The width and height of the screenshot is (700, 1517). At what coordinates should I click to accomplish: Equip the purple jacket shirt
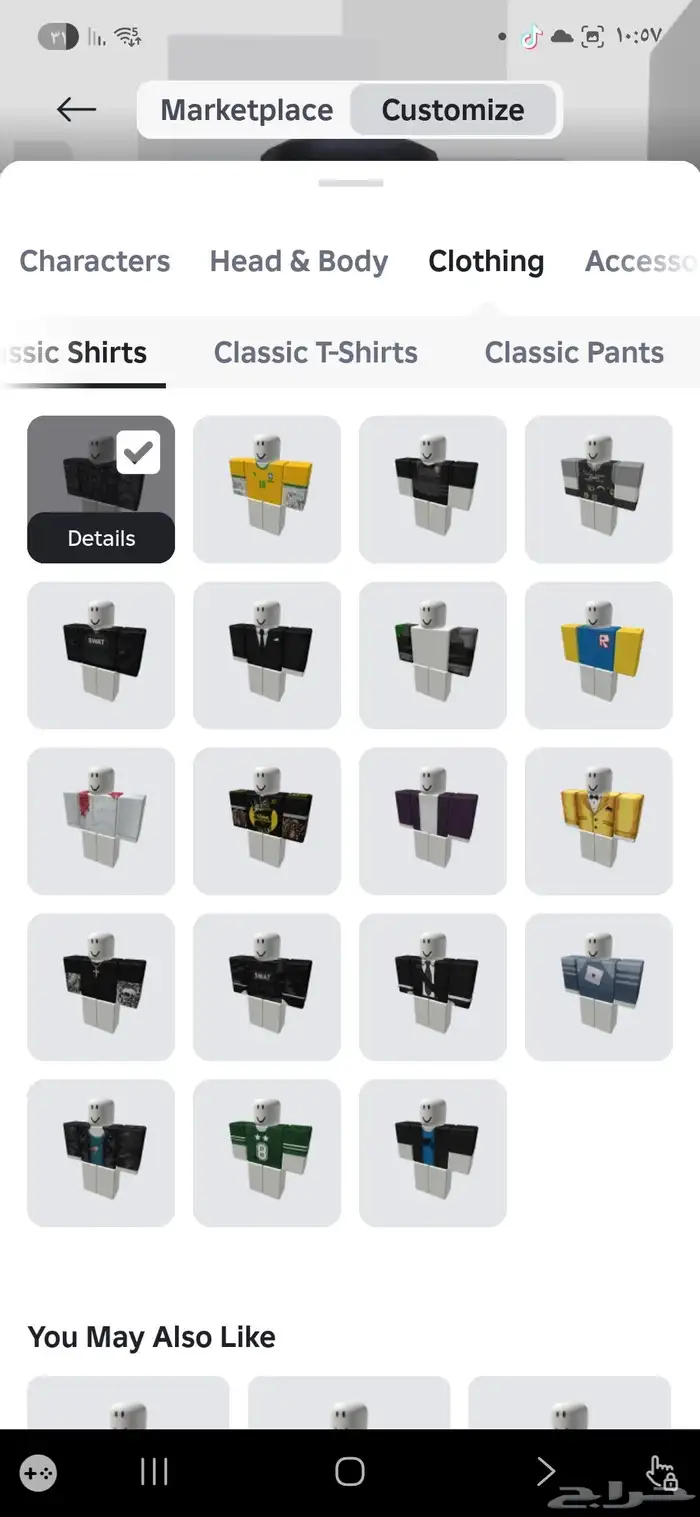click(x=433, y=821)
